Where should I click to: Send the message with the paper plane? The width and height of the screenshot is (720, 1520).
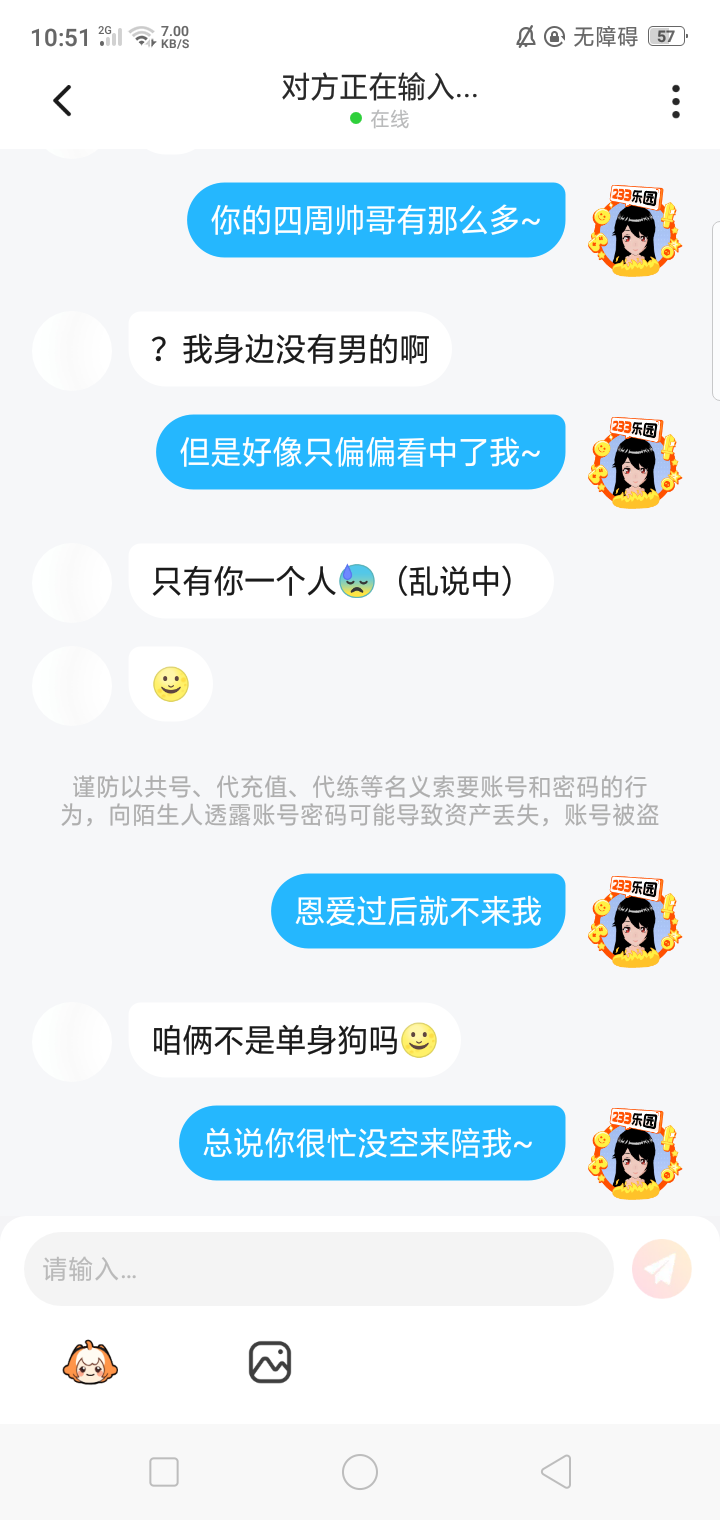pos(661,1269)
